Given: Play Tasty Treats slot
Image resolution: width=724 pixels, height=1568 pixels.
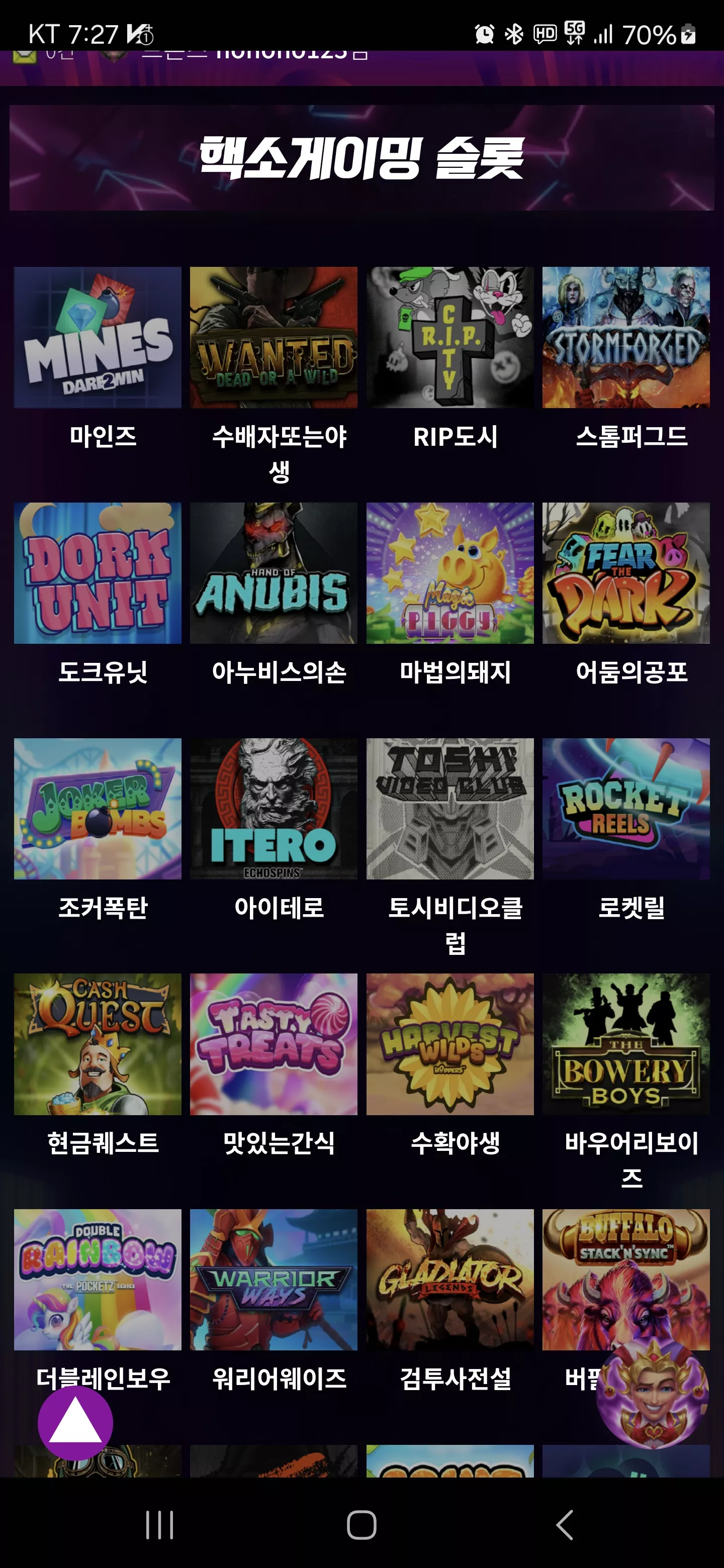Looking at the screenshot, I should (274, 1044).
